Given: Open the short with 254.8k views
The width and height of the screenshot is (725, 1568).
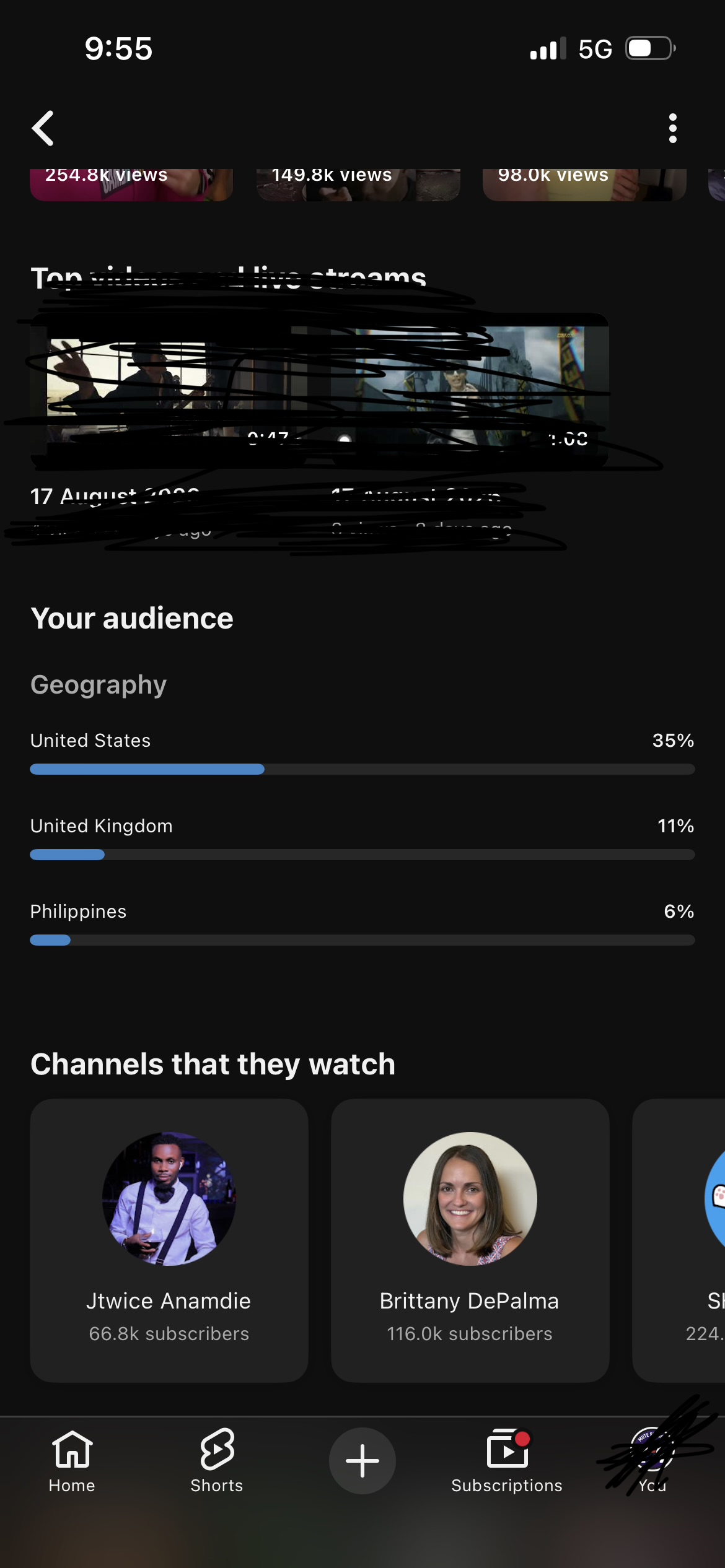Looking at the screenshot, I should pos(131,185).
